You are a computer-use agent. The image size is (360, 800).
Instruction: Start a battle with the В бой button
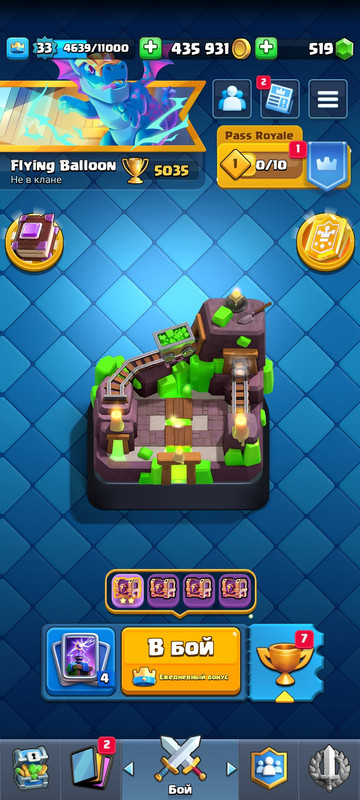tap(181, 660)
